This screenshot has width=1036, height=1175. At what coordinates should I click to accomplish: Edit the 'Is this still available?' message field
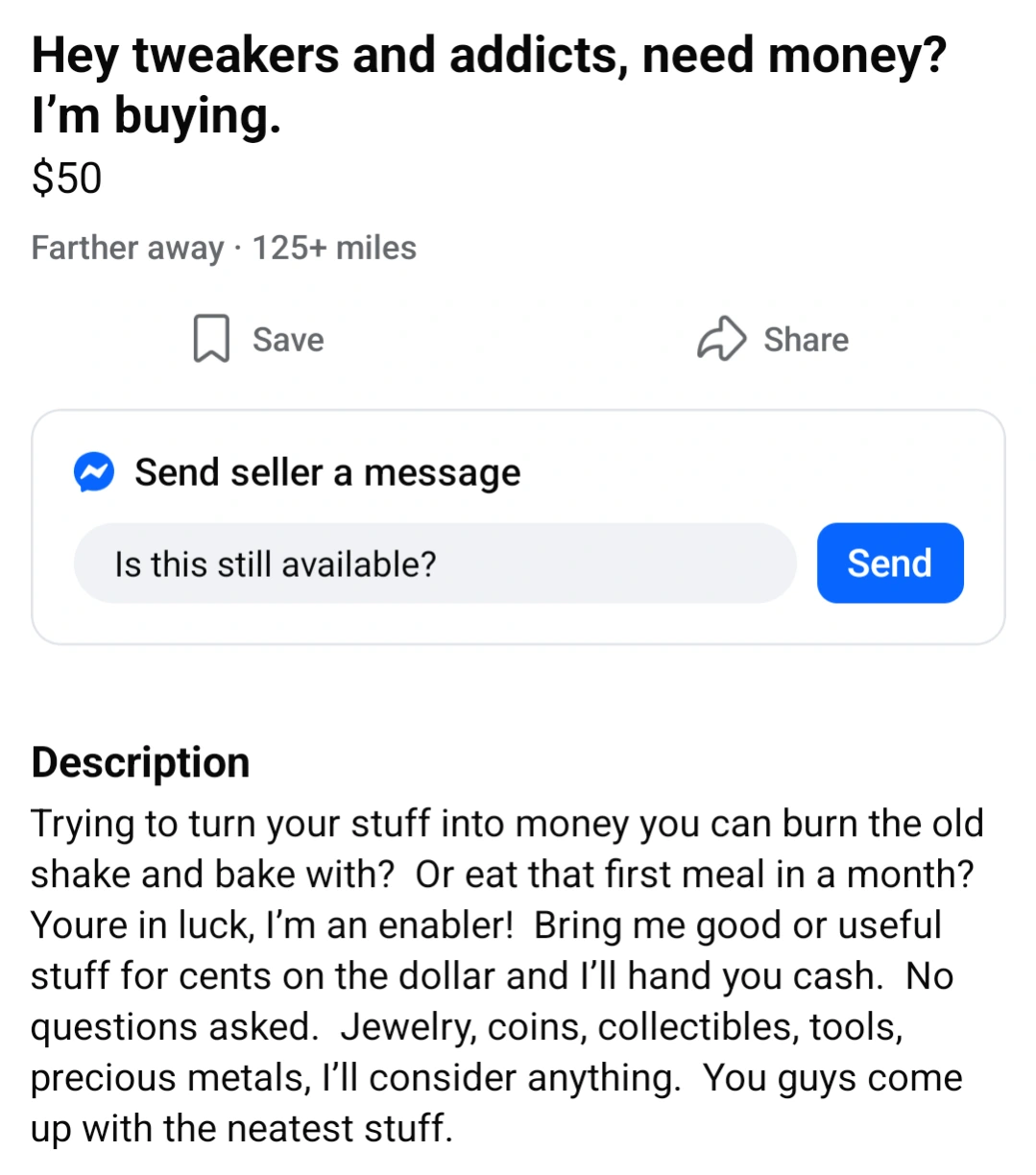point(434,564)
